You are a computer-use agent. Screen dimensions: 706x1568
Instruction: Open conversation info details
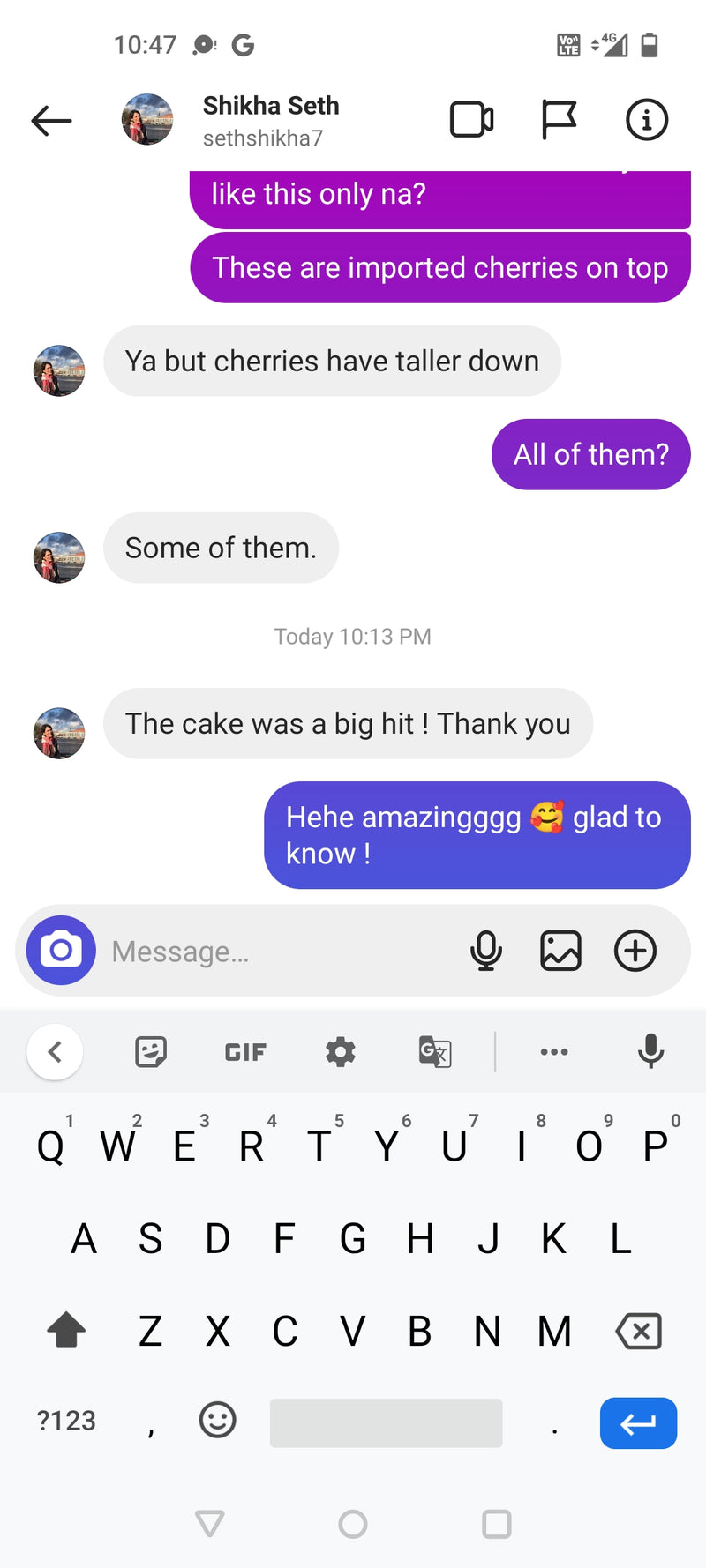[646, 120]
